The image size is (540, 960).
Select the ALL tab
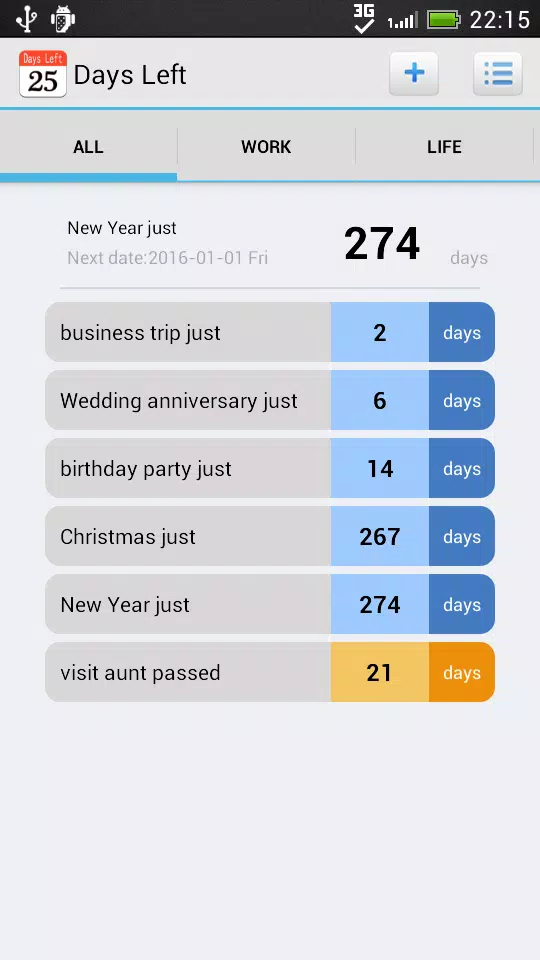(88, 147)
